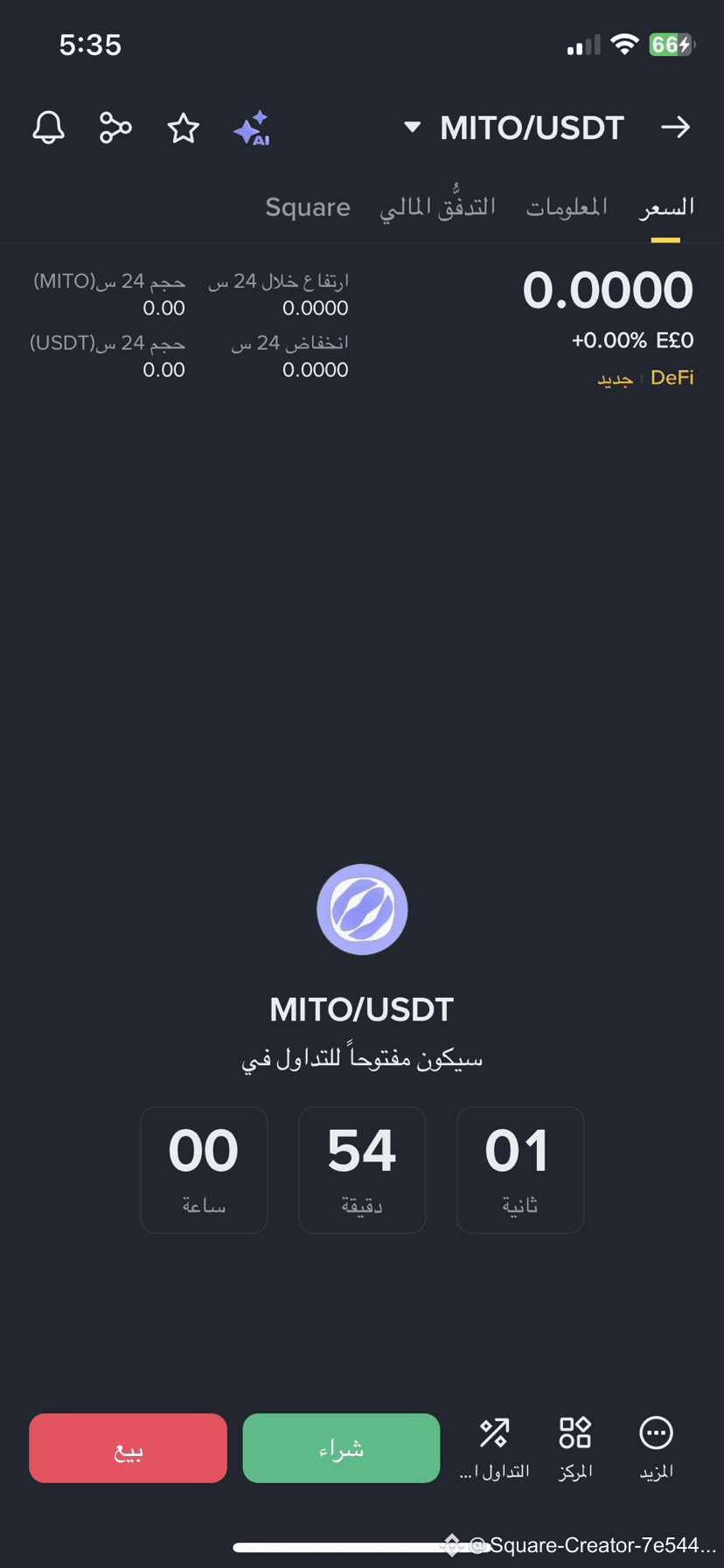Open the المزيد more menu

point(656,1449)
